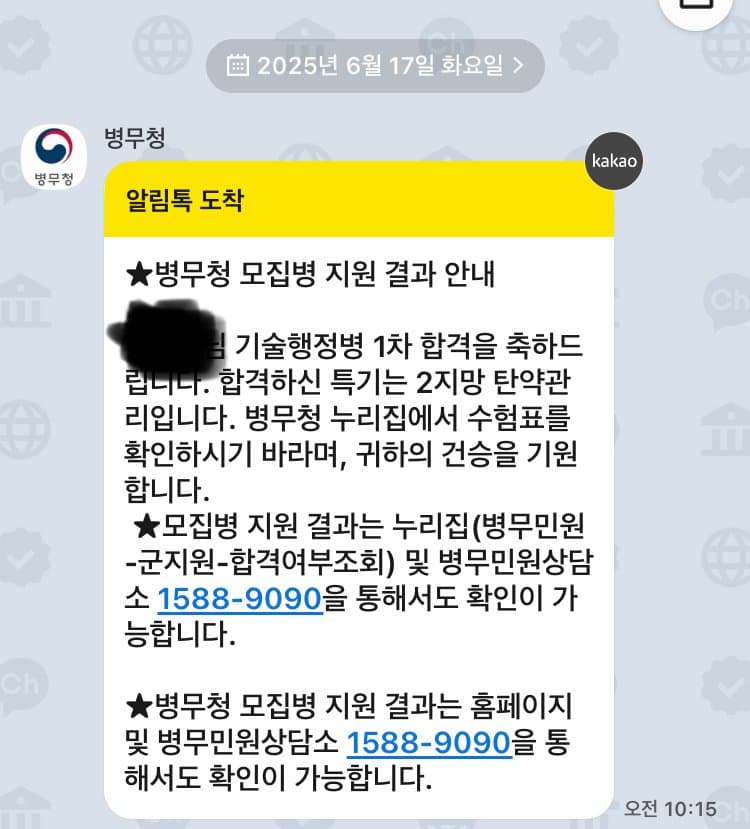Open the 병무청 channel profile picture
The width and height of the screenshot is (750, 829).
[54, 157]
